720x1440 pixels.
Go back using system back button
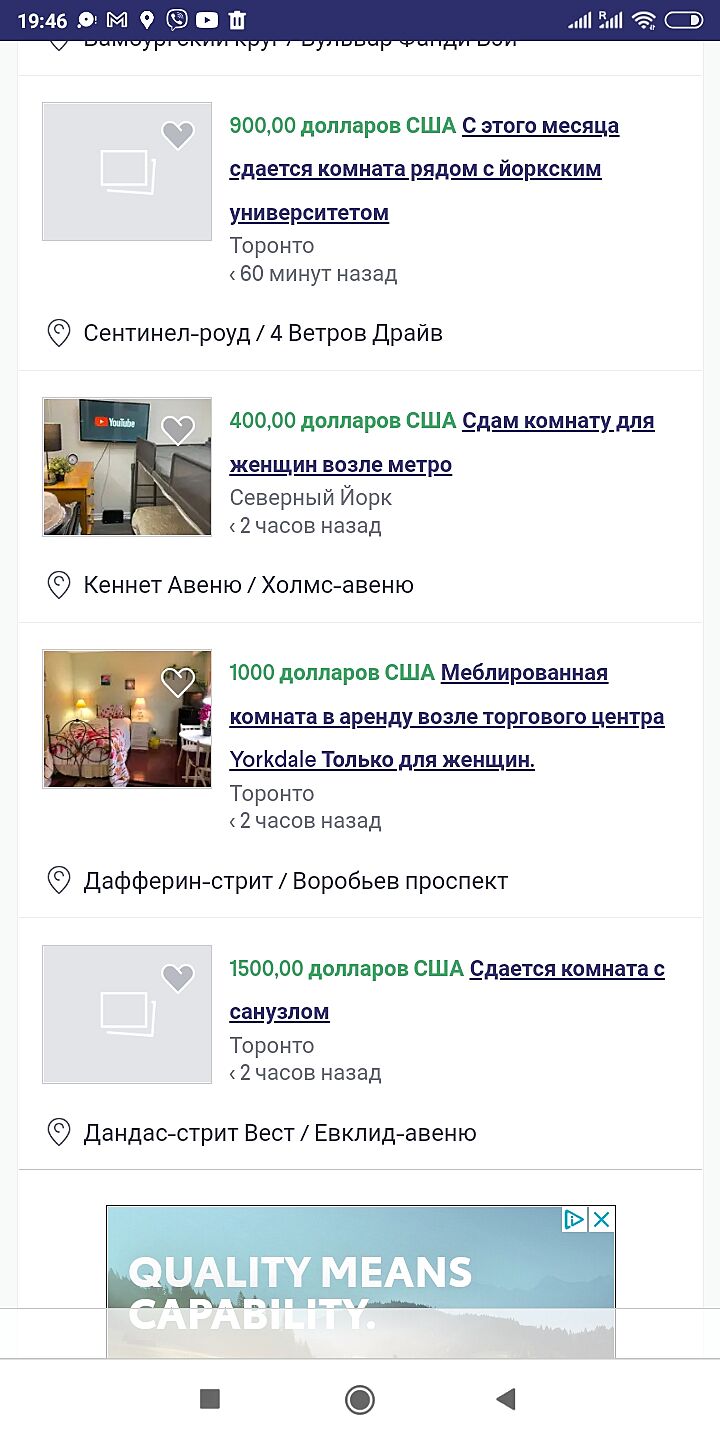[x=506, y=1399]
